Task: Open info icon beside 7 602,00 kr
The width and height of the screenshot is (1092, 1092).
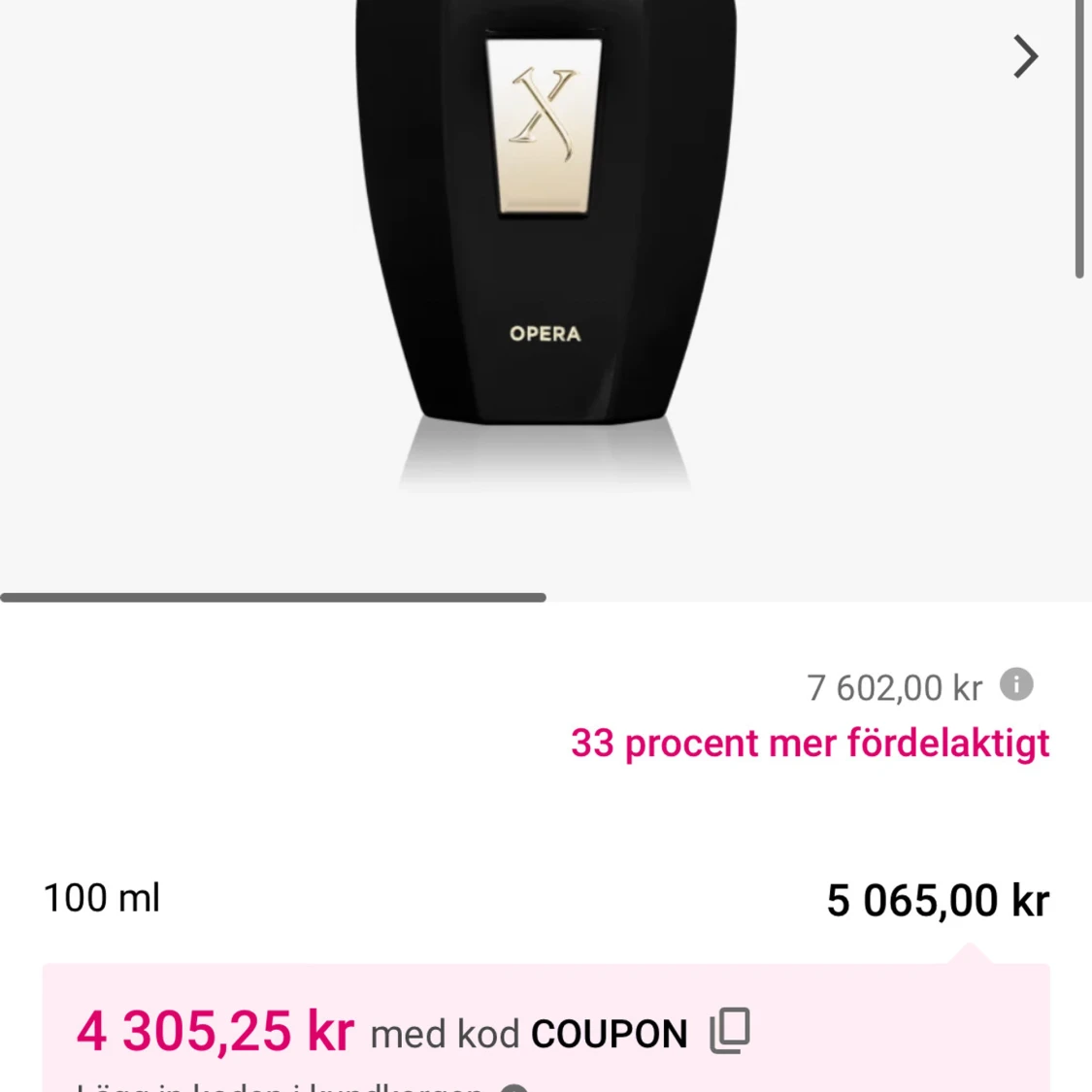Action: 1016,684
